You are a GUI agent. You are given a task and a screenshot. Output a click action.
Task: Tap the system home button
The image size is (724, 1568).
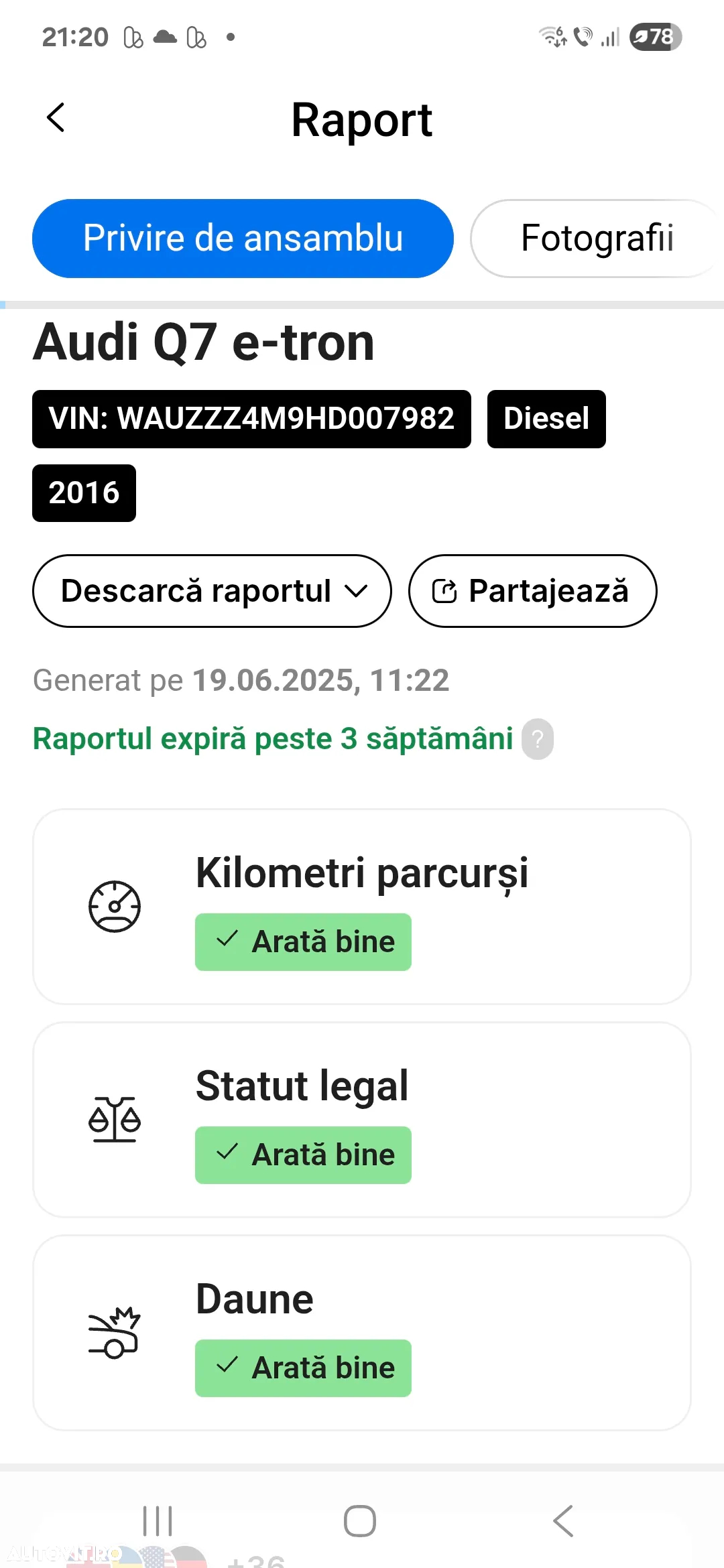360,1521
